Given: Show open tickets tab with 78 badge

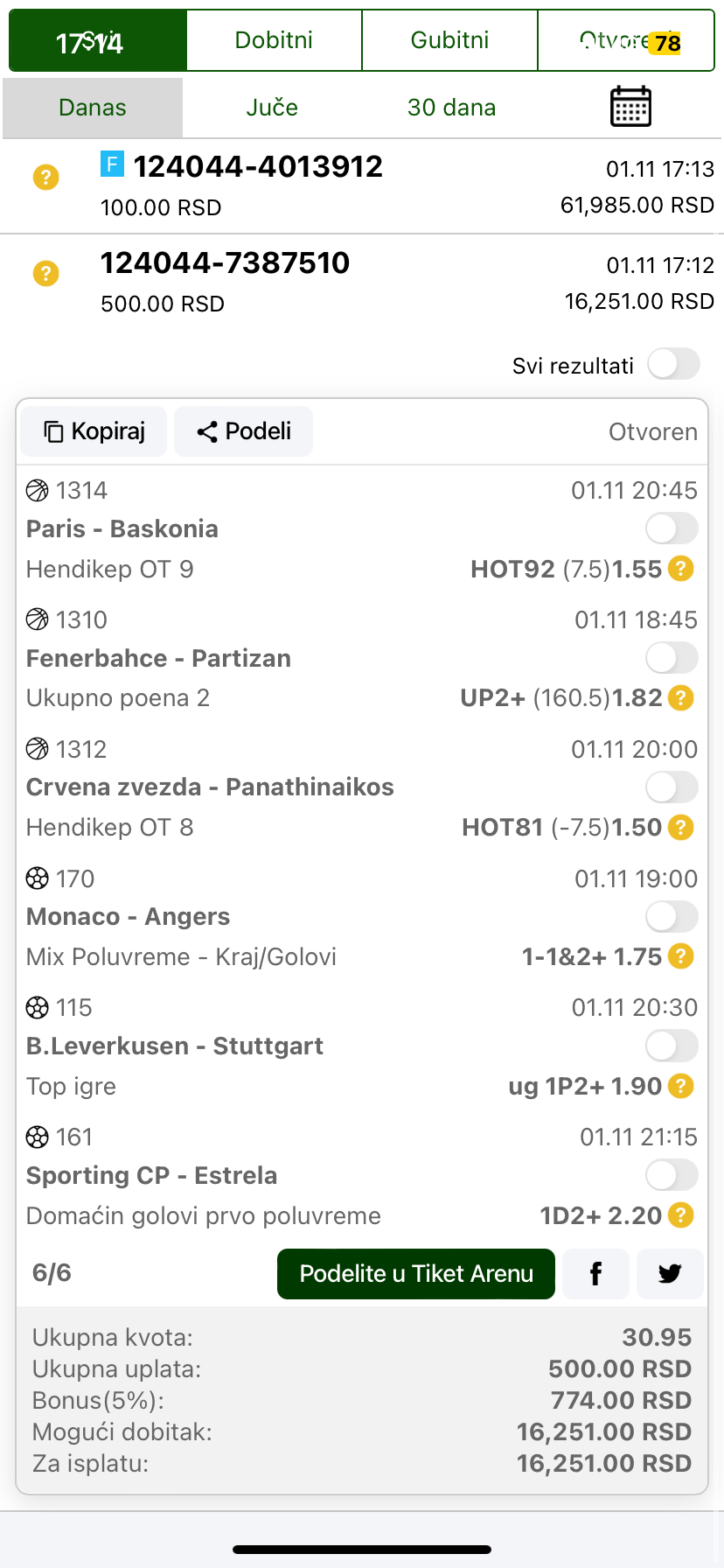Looking at the screenshot, I should [x=626, y=40].
